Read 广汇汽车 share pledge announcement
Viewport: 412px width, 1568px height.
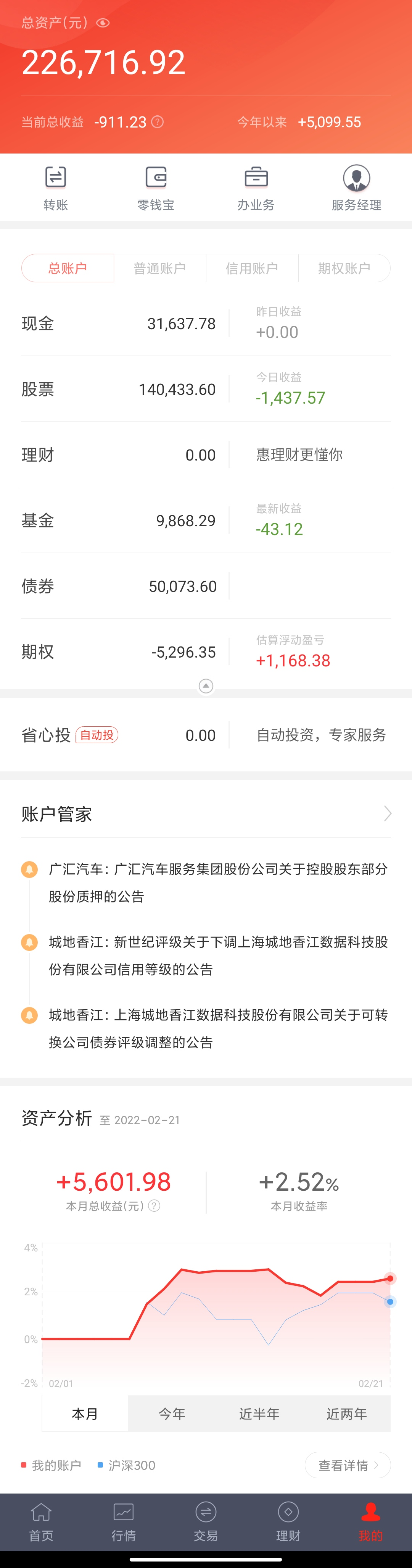pyautogui.click(x=217, y=882)
